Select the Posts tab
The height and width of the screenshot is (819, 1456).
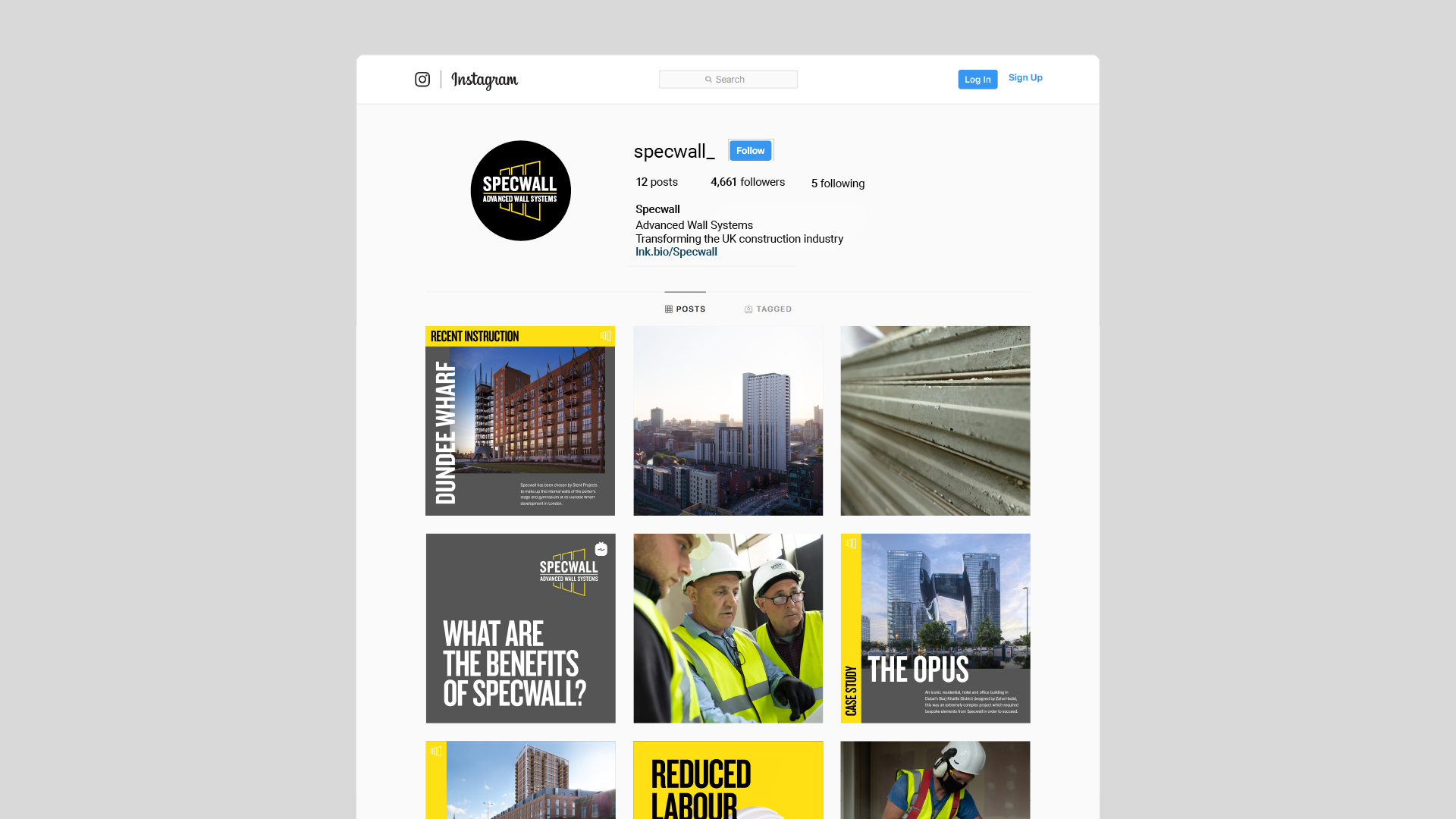[686, 309]
